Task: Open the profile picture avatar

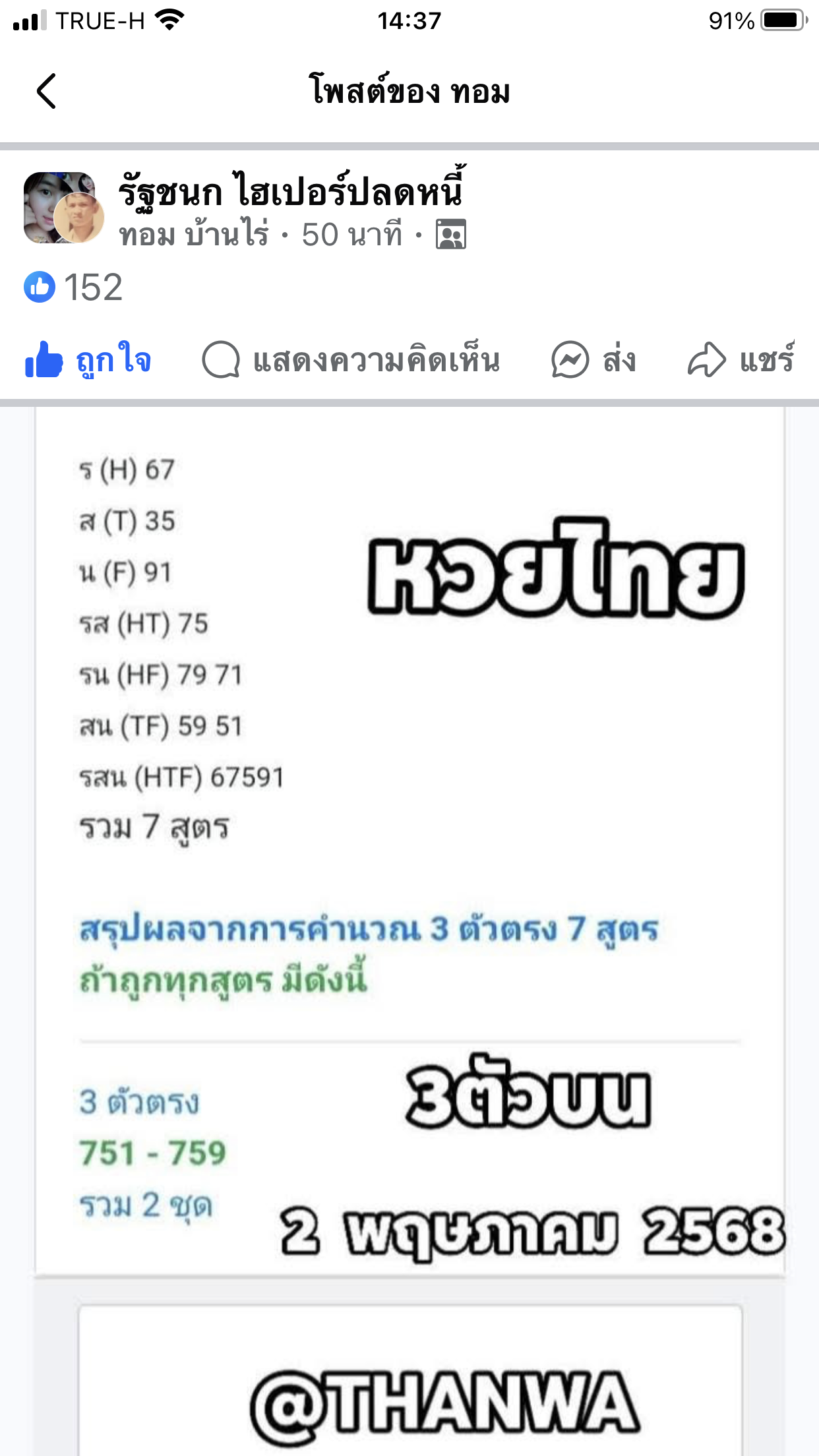Action: tap(63, 208)
